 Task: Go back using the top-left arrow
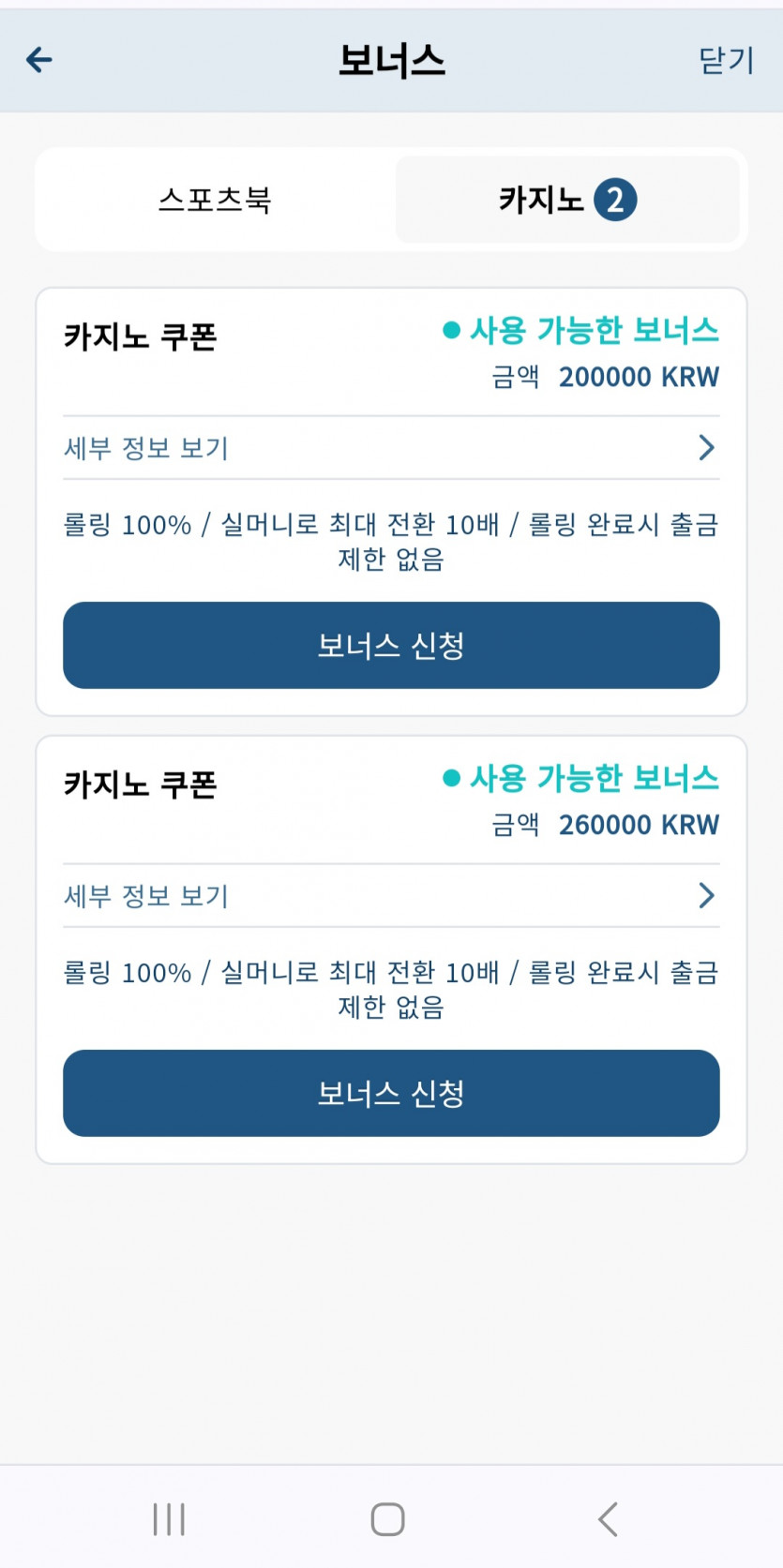tap(39, 60)
